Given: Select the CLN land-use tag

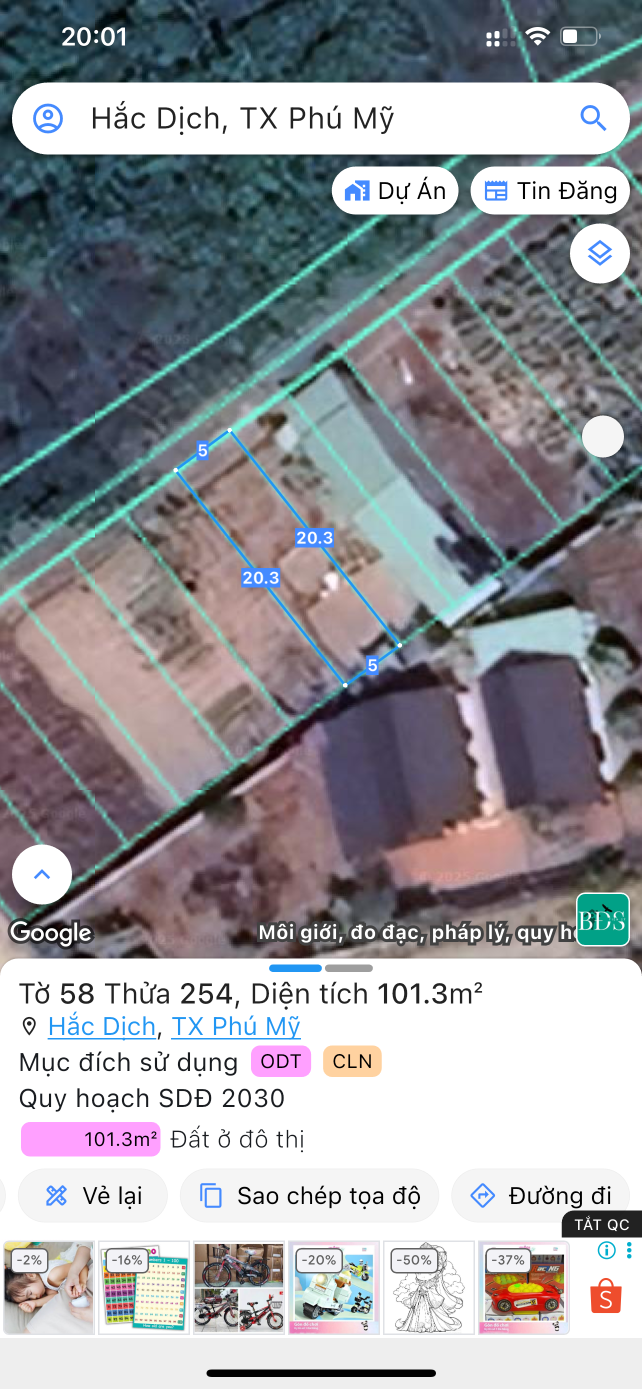Looking at the screenshot, I should tap(352, 1062).
